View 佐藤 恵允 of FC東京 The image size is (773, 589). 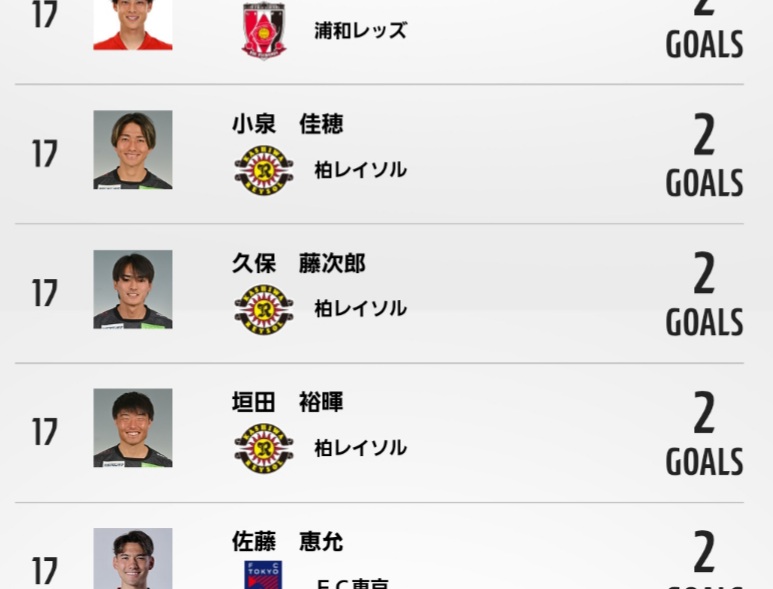click(287, 542)
